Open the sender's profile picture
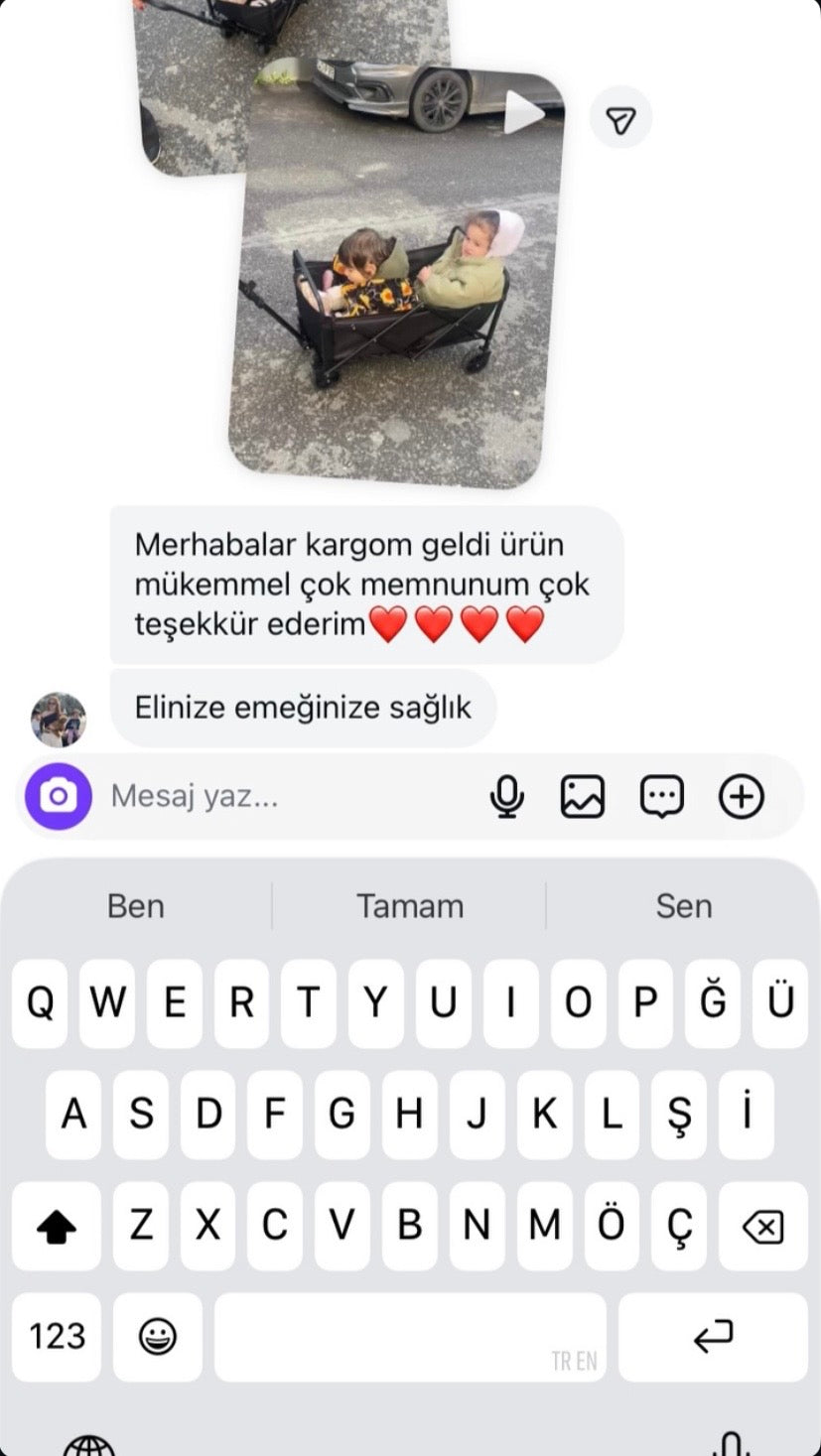 pos(59,720)
